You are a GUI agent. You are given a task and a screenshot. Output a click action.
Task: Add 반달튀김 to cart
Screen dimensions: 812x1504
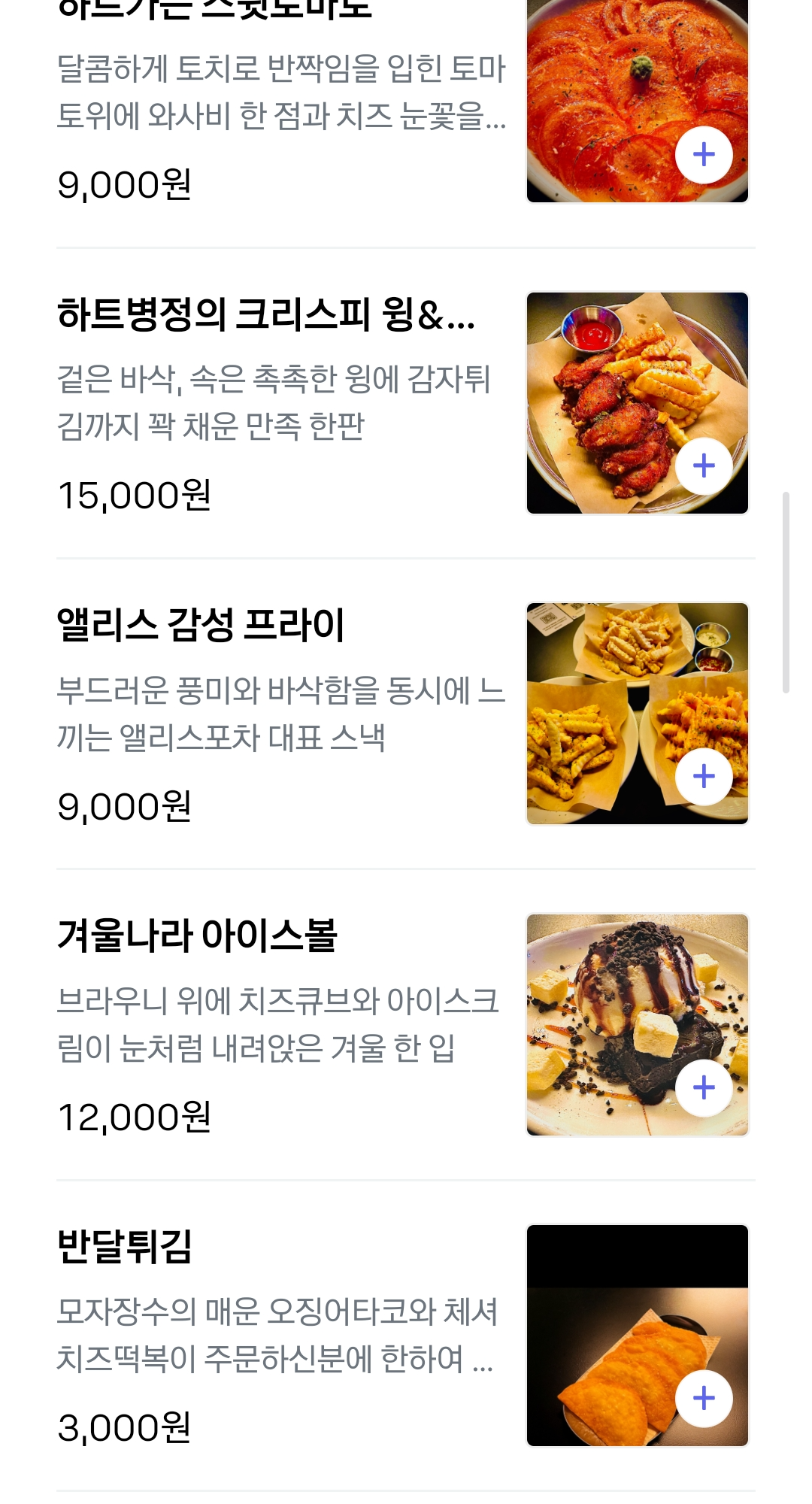point(704,1398)
